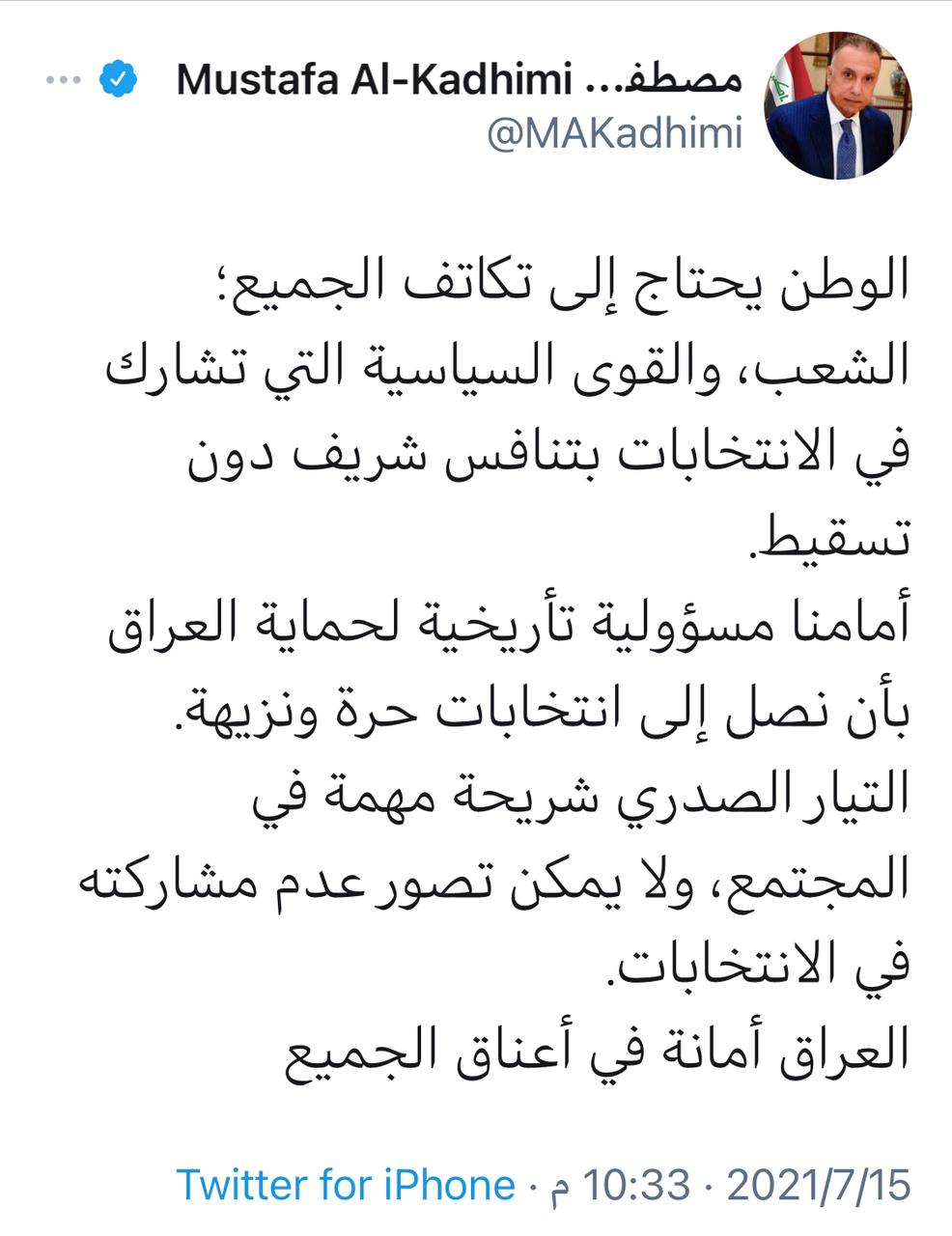The width and height of the screenshot is (952, 1236).
Task: Open the Twitter for iPhone source link
Action: (345, 1184)
